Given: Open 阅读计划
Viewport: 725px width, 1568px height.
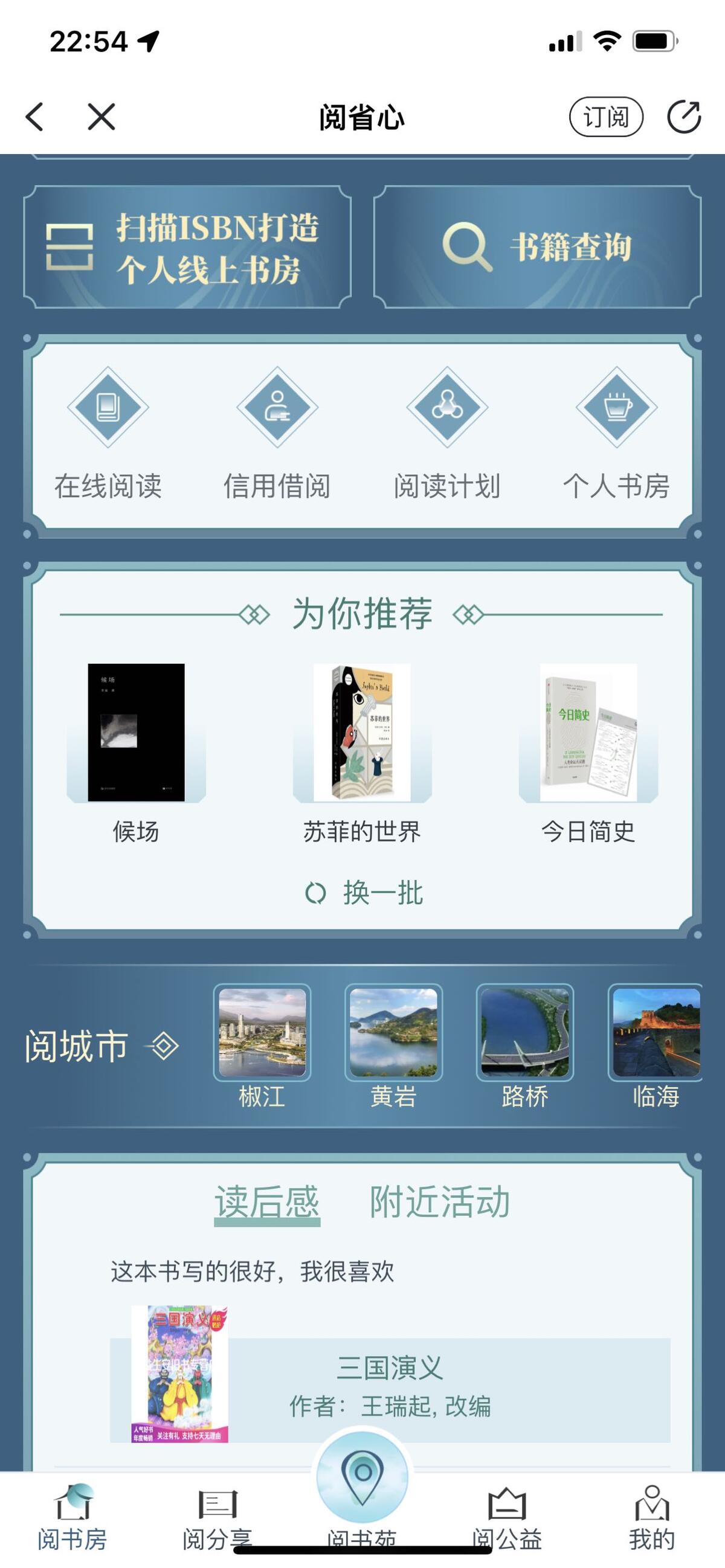Looking at the screenshot, I should tap(447, 434).
